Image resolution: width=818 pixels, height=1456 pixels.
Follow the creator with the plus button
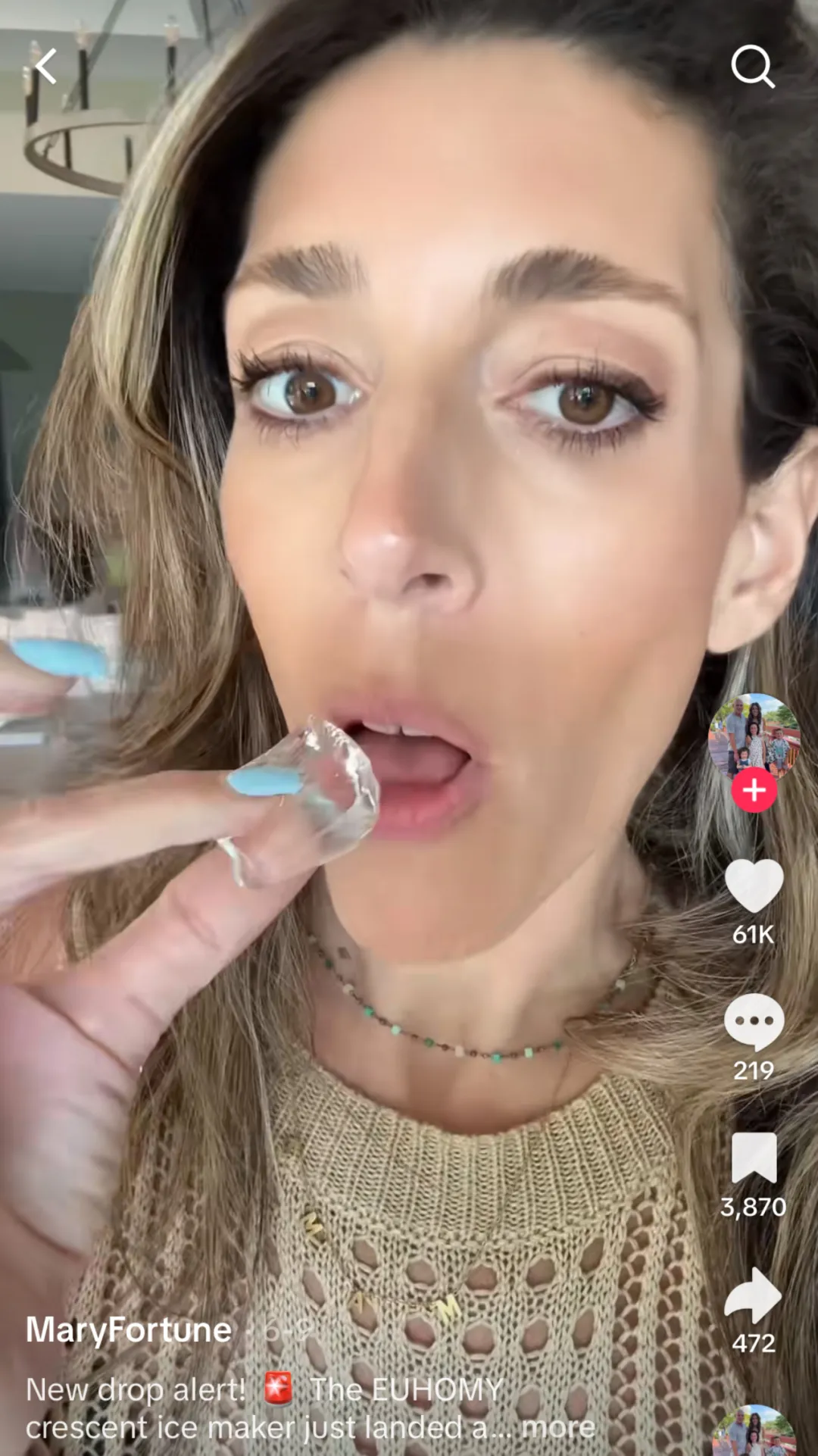pos(754,791)
